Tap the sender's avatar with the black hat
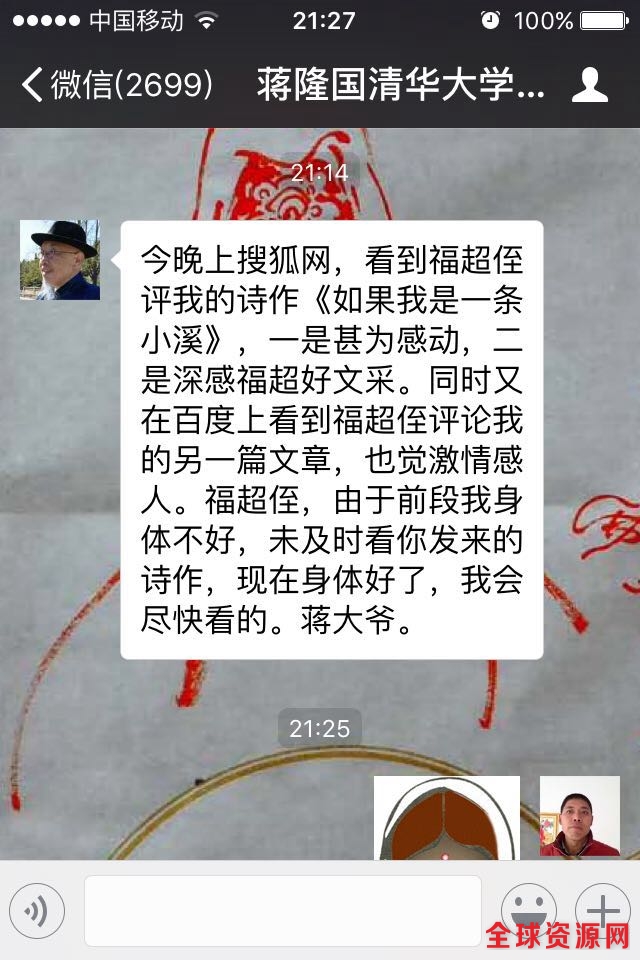Image resolution: width=640 pixels, height=960 pixels. [x=60, y=260]
